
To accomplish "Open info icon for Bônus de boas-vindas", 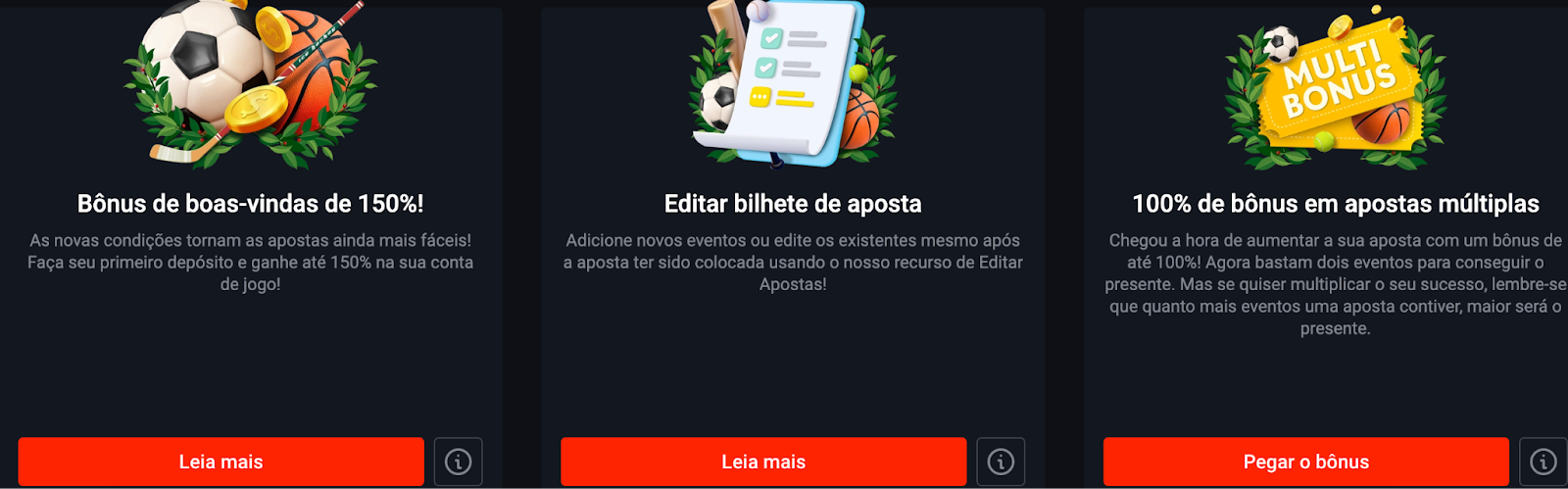I will (458, 462).
